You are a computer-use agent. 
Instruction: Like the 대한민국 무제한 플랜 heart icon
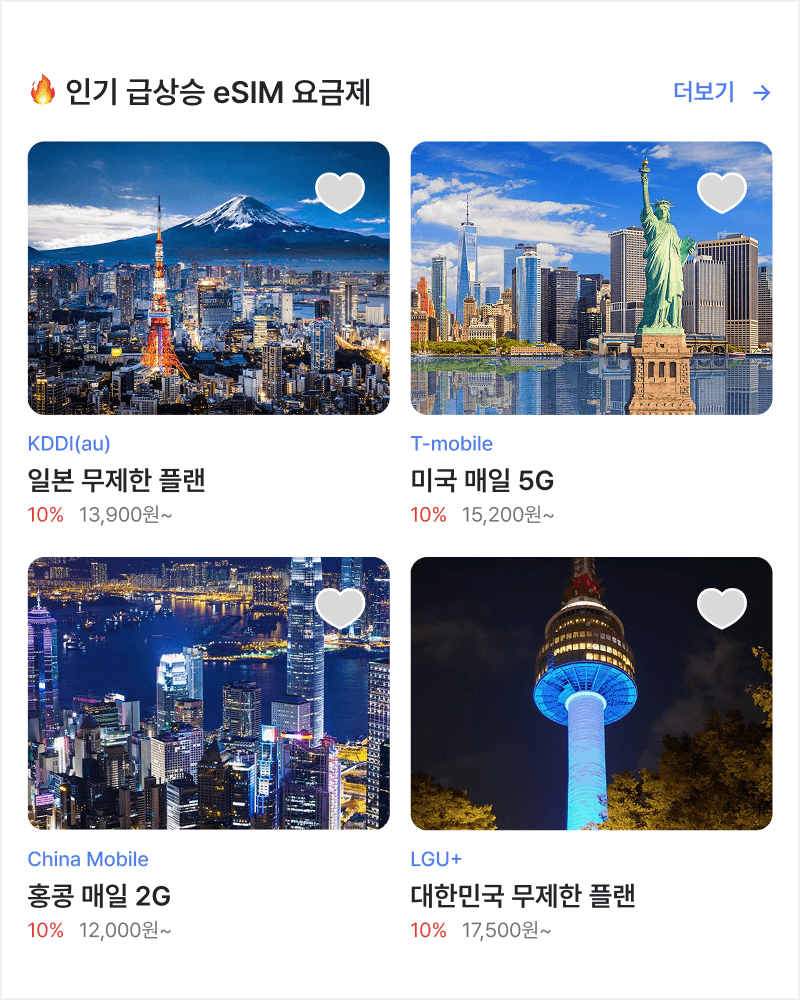pyautogui.click(x=722, y=608)
